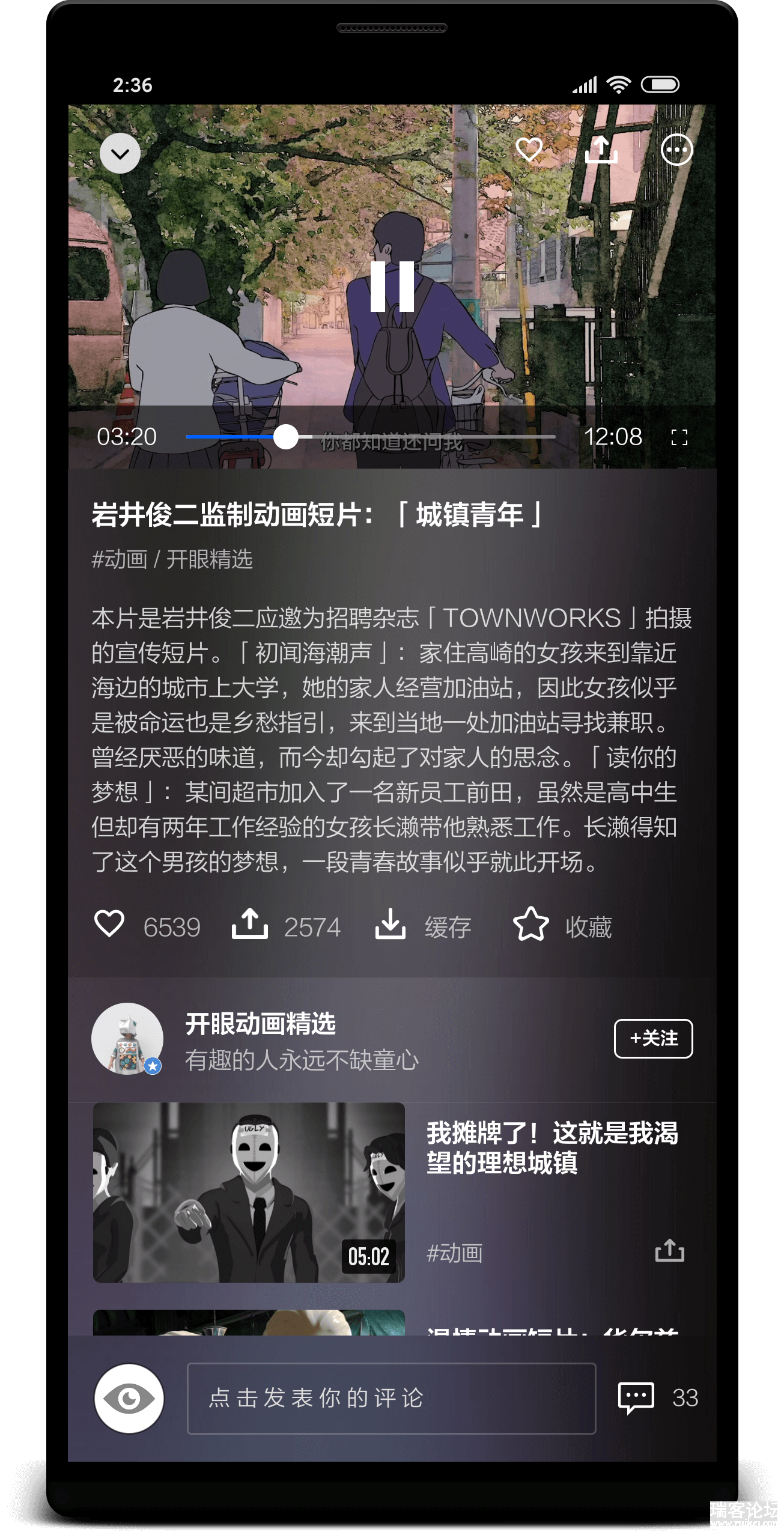
Task: Add the video to favorites with 收藏
Action: pos(531,925)
